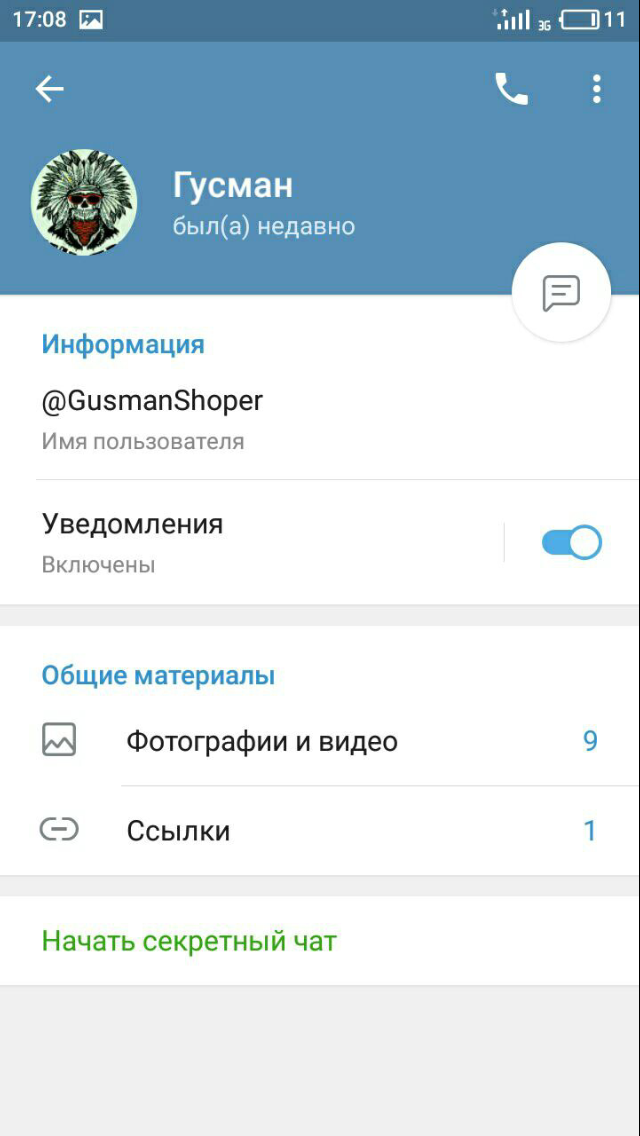Select Начать секретный чат
640x1136 pixels.
(x=320, y=941)
